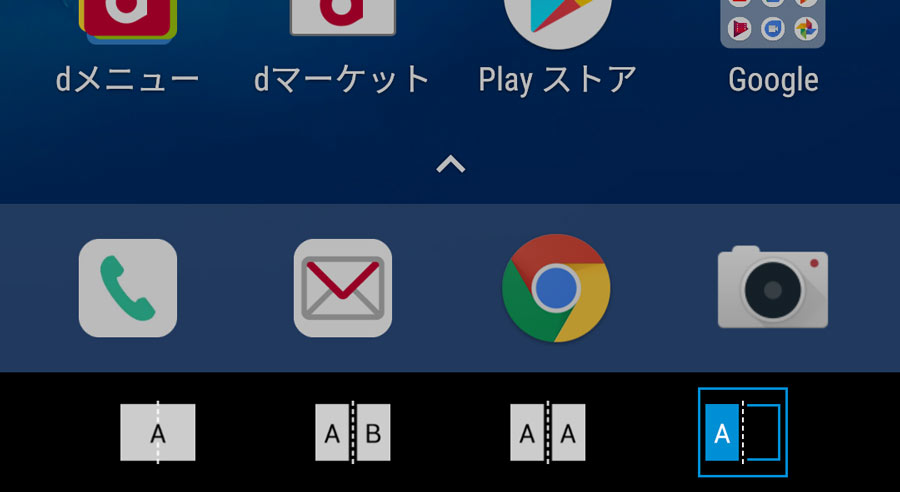Select the highlighted single-screen A mode
The width and height of the screenshot is (900, 492).
point(742,432)
